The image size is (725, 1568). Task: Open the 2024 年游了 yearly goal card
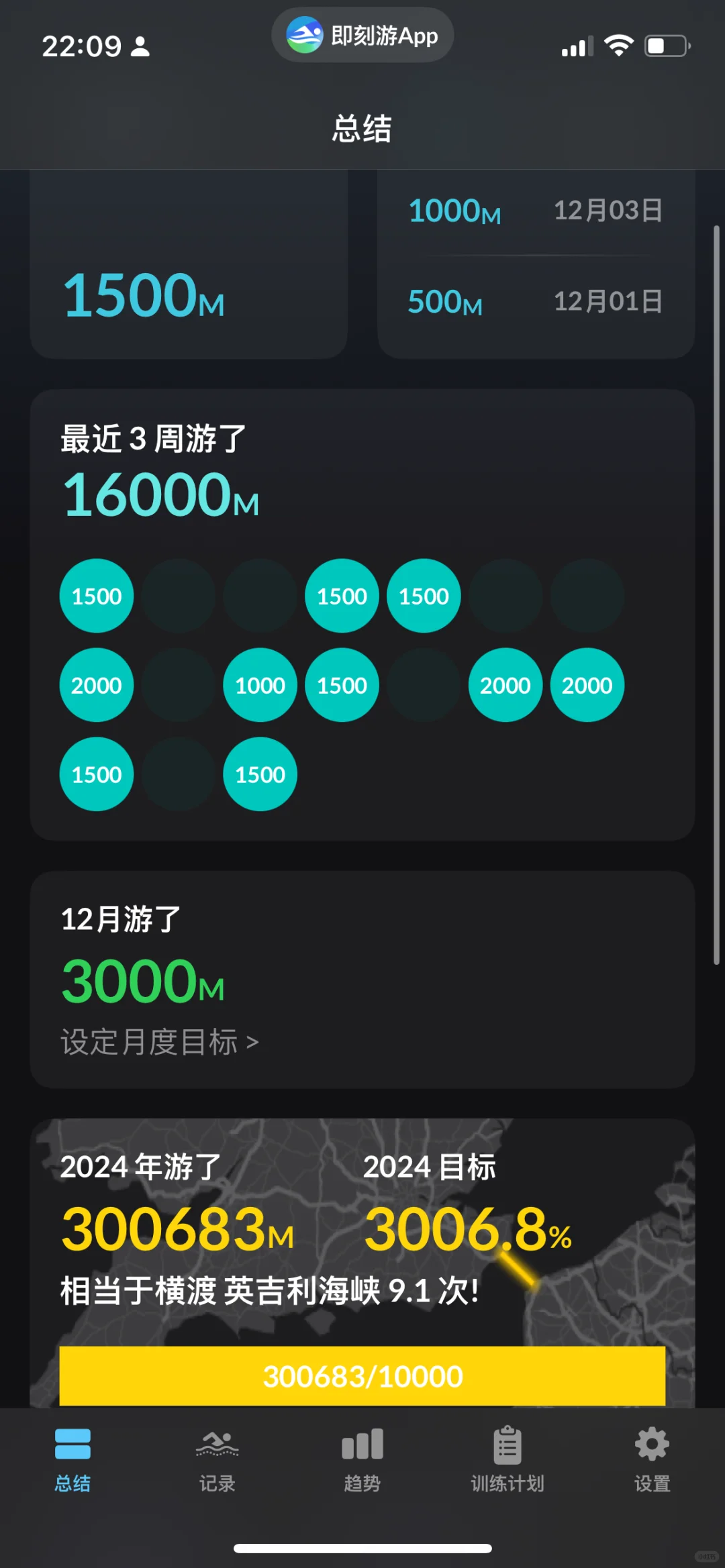(362, 1263)
